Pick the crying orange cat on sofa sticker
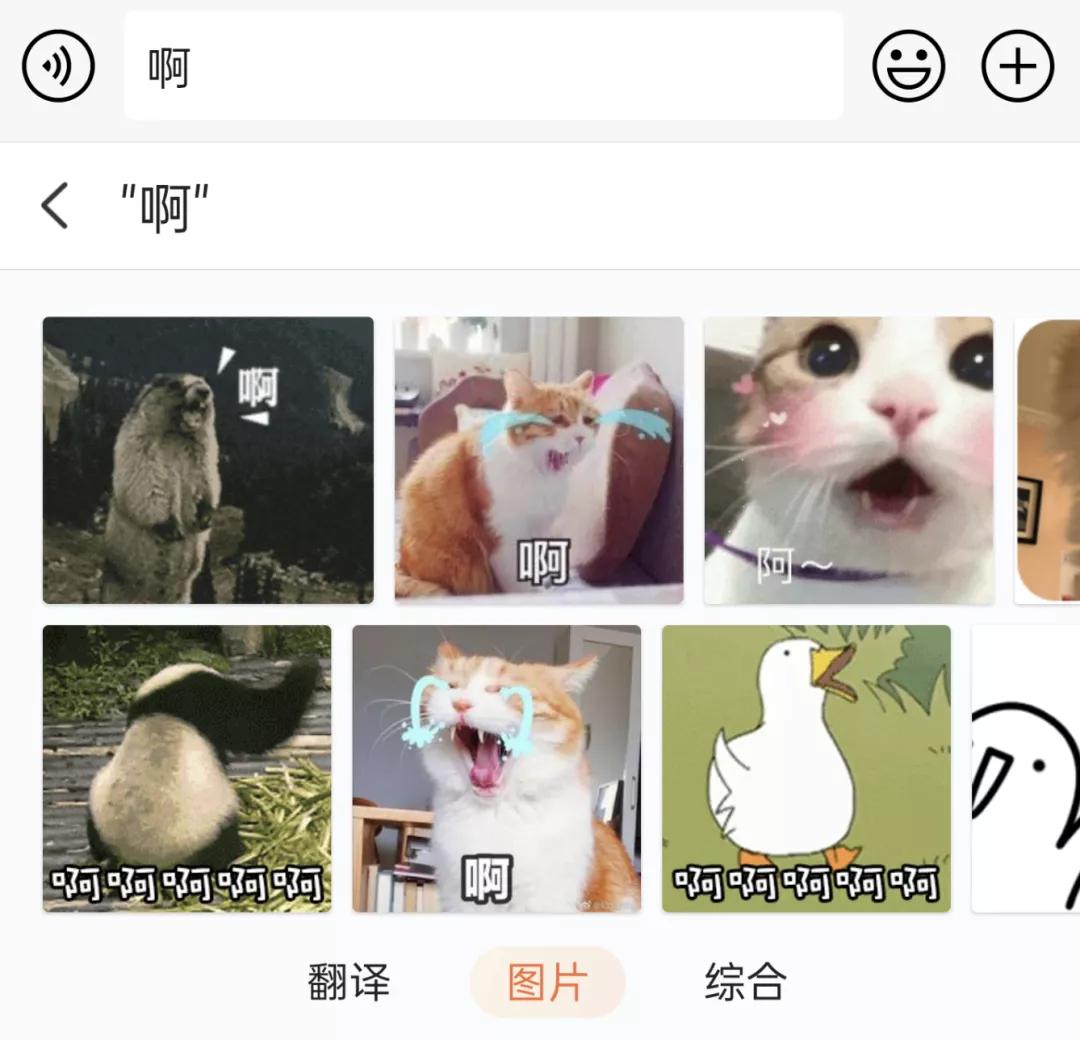 [x=539, y=460]
